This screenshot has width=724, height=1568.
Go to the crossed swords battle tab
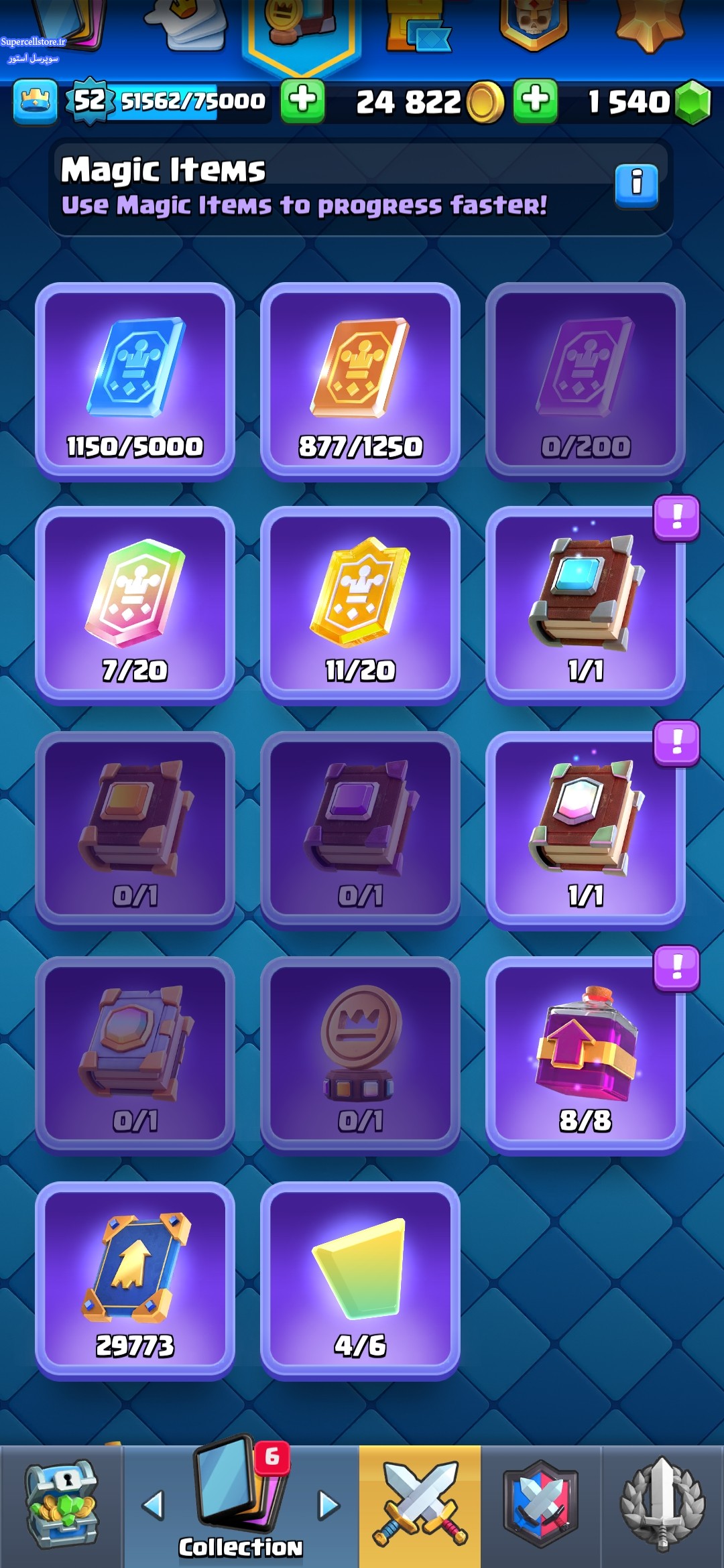tap(420, 1506)
